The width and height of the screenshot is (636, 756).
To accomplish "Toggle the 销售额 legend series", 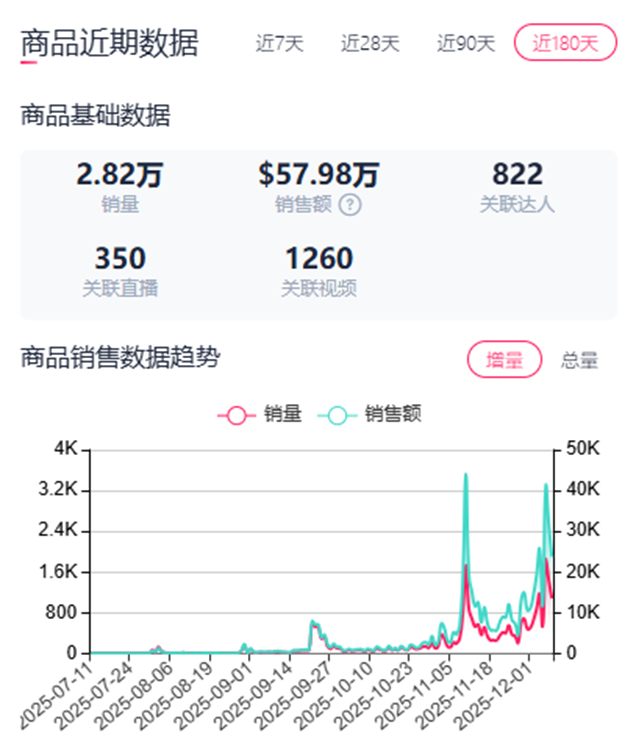I will click(370, 414).
